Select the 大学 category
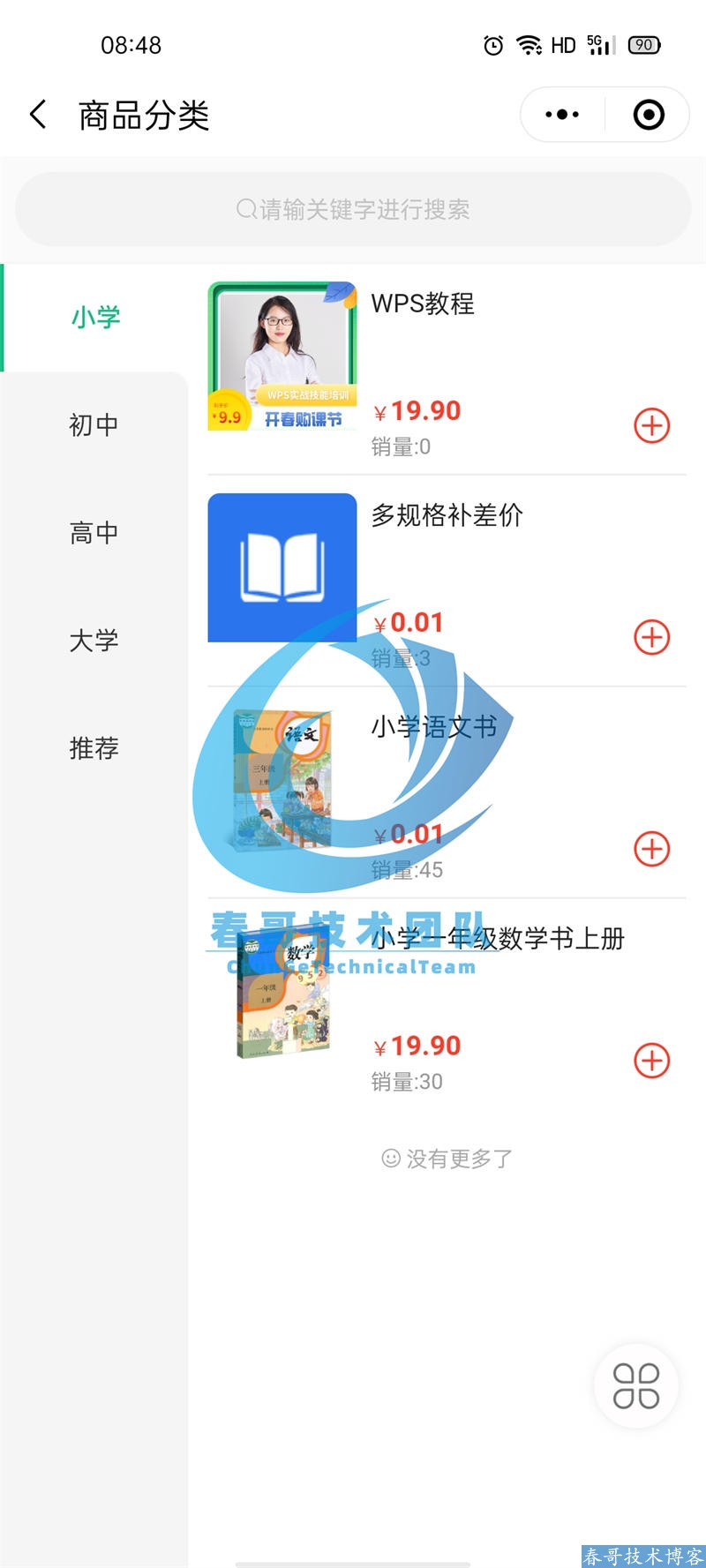Image resolution: width=706 pixels, height=1568 pixels. click(94, 640)
